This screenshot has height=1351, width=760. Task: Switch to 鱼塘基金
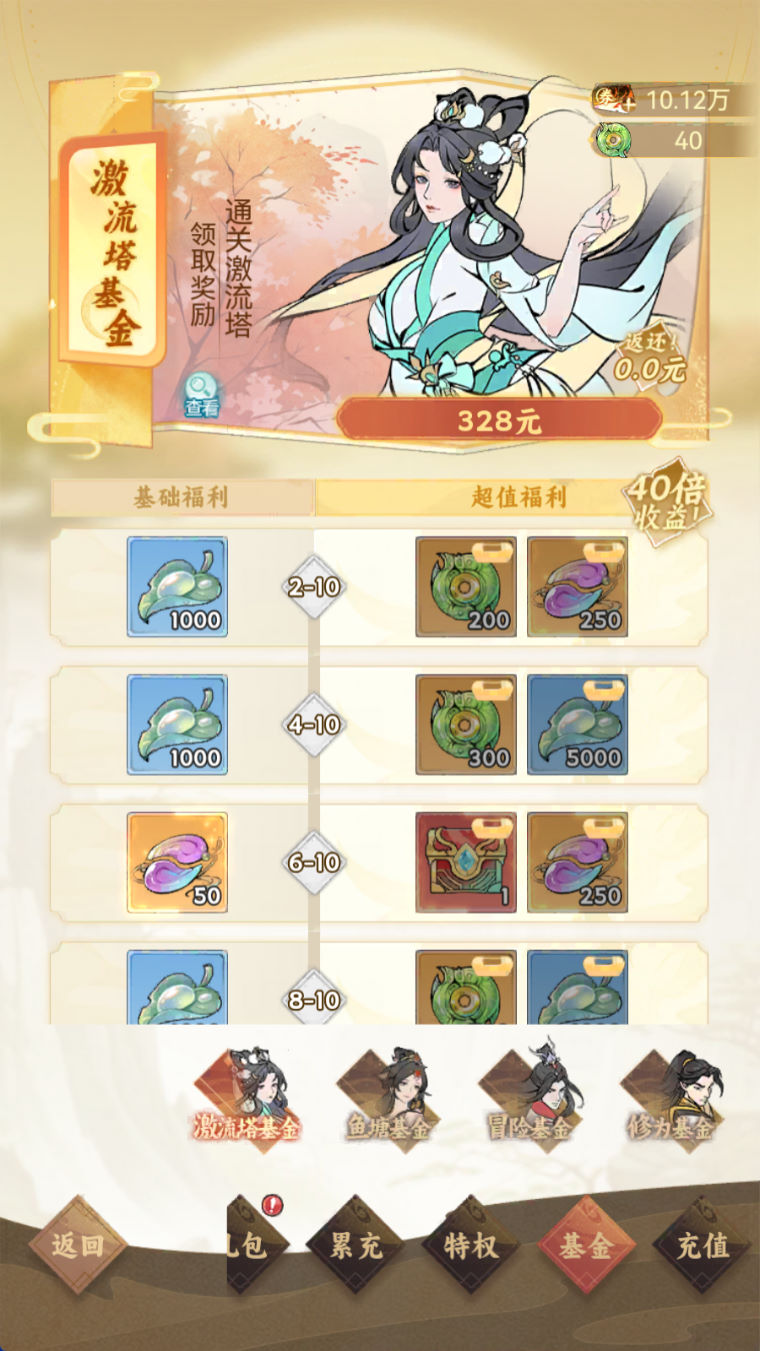387,1100
